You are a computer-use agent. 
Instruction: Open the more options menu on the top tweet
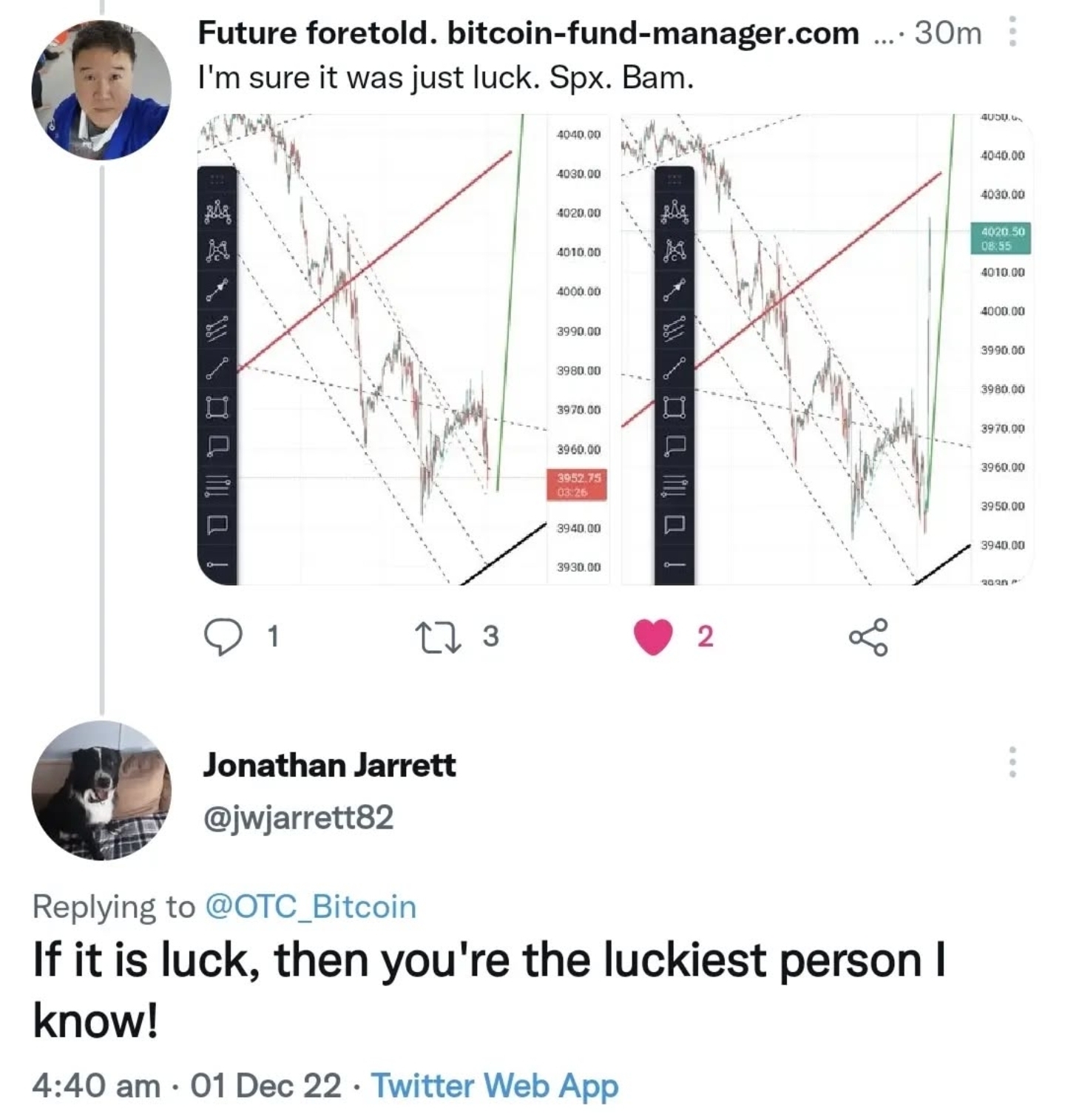click(1013, 33)
